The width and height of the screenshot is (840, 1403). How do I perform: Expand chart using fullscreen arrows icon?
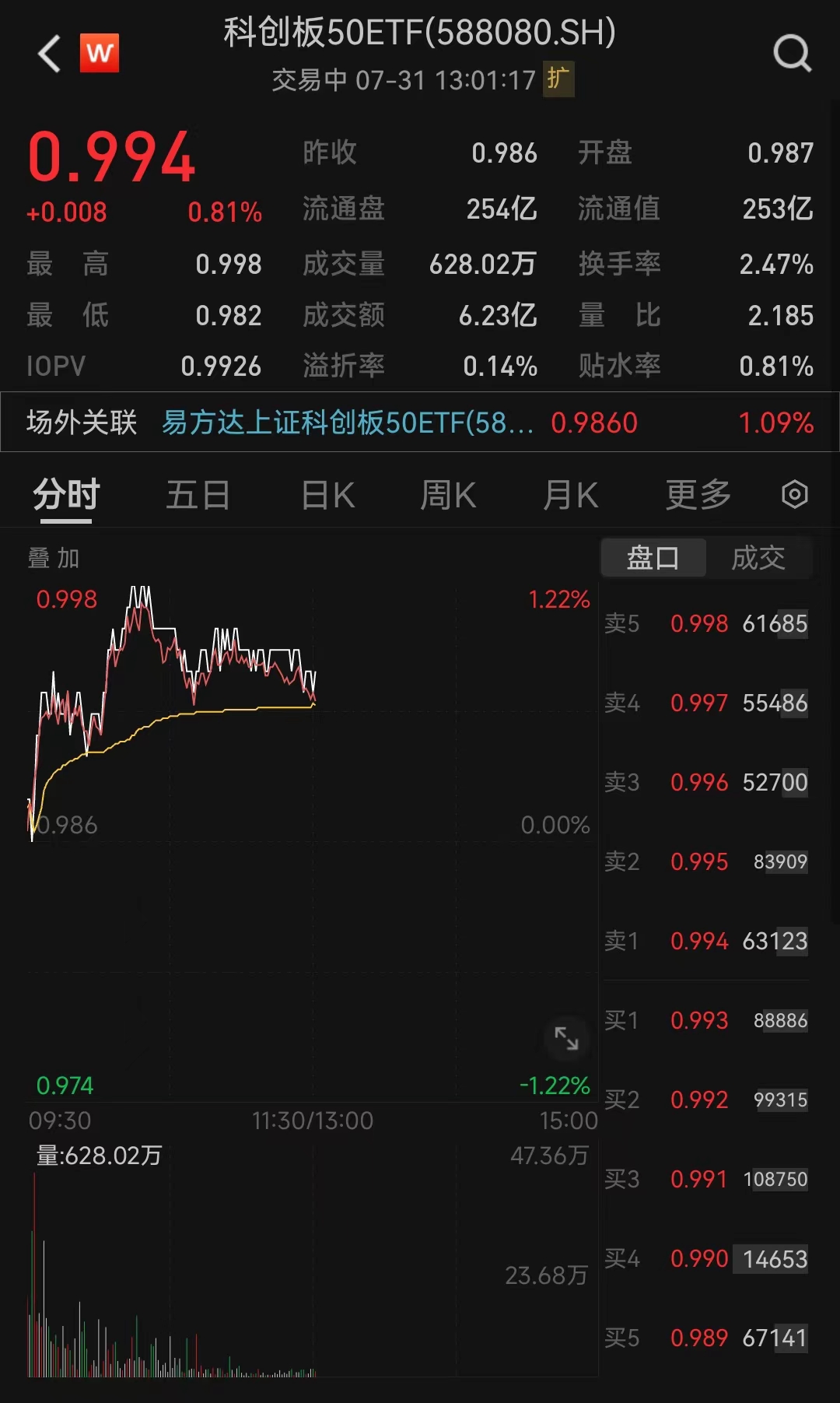click(x=566, y=1039)
